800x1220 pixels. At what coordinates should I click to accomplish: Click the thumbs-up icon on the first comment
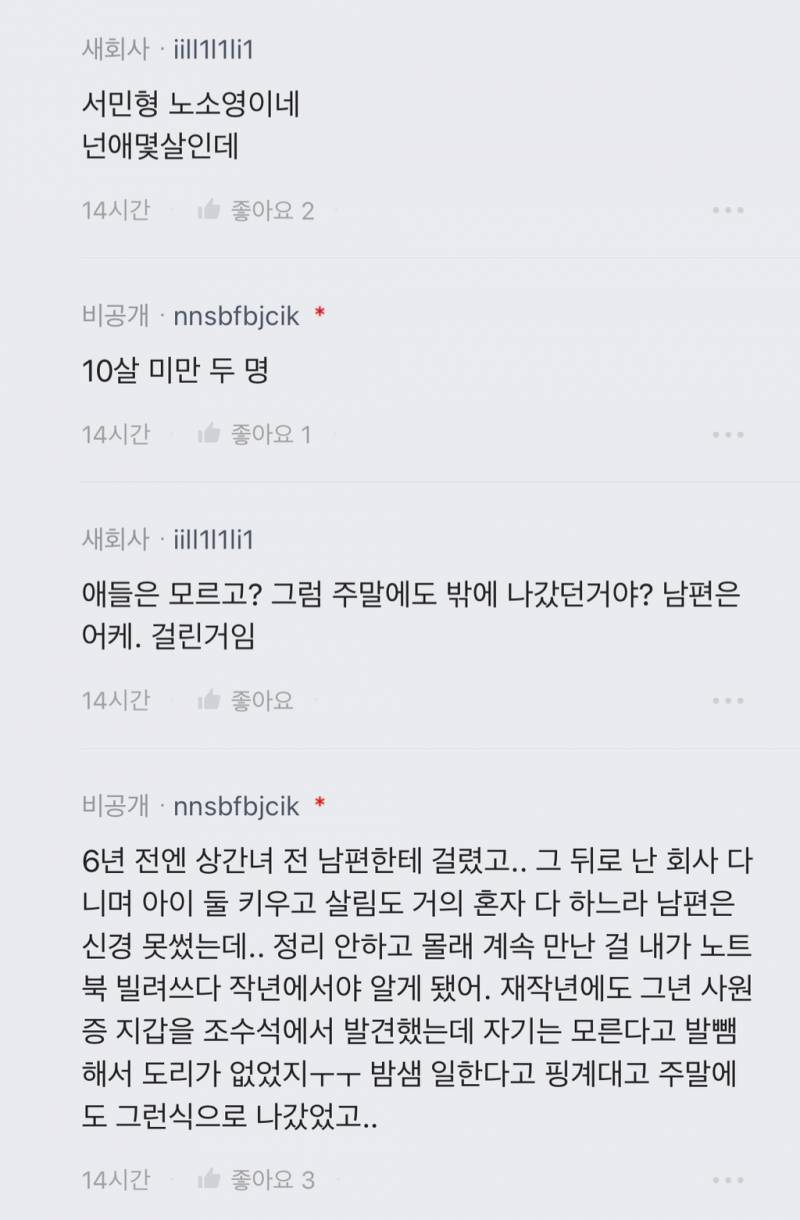point(210,211)
